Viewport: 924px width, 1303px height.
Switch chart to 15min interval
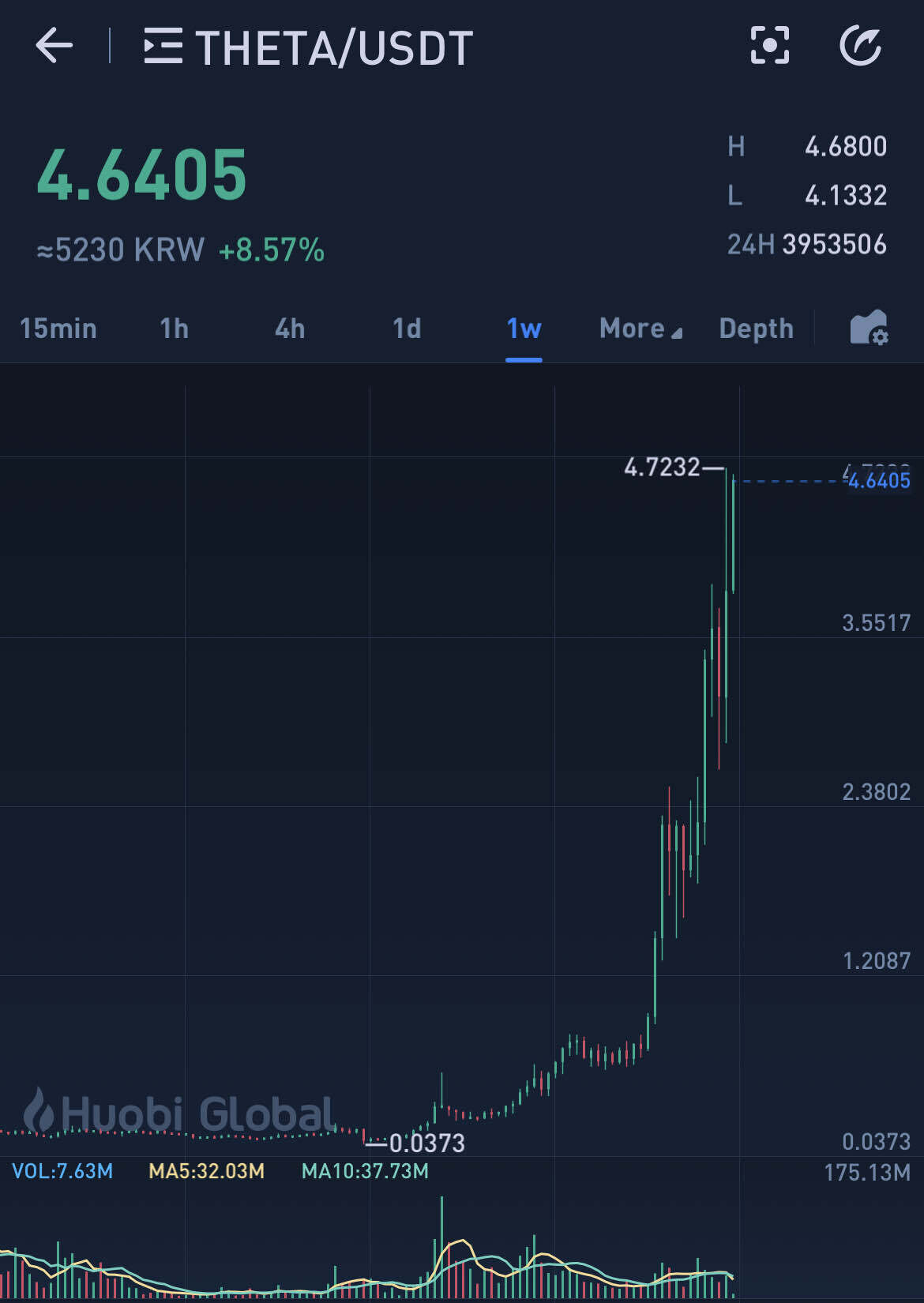(58, 329)
